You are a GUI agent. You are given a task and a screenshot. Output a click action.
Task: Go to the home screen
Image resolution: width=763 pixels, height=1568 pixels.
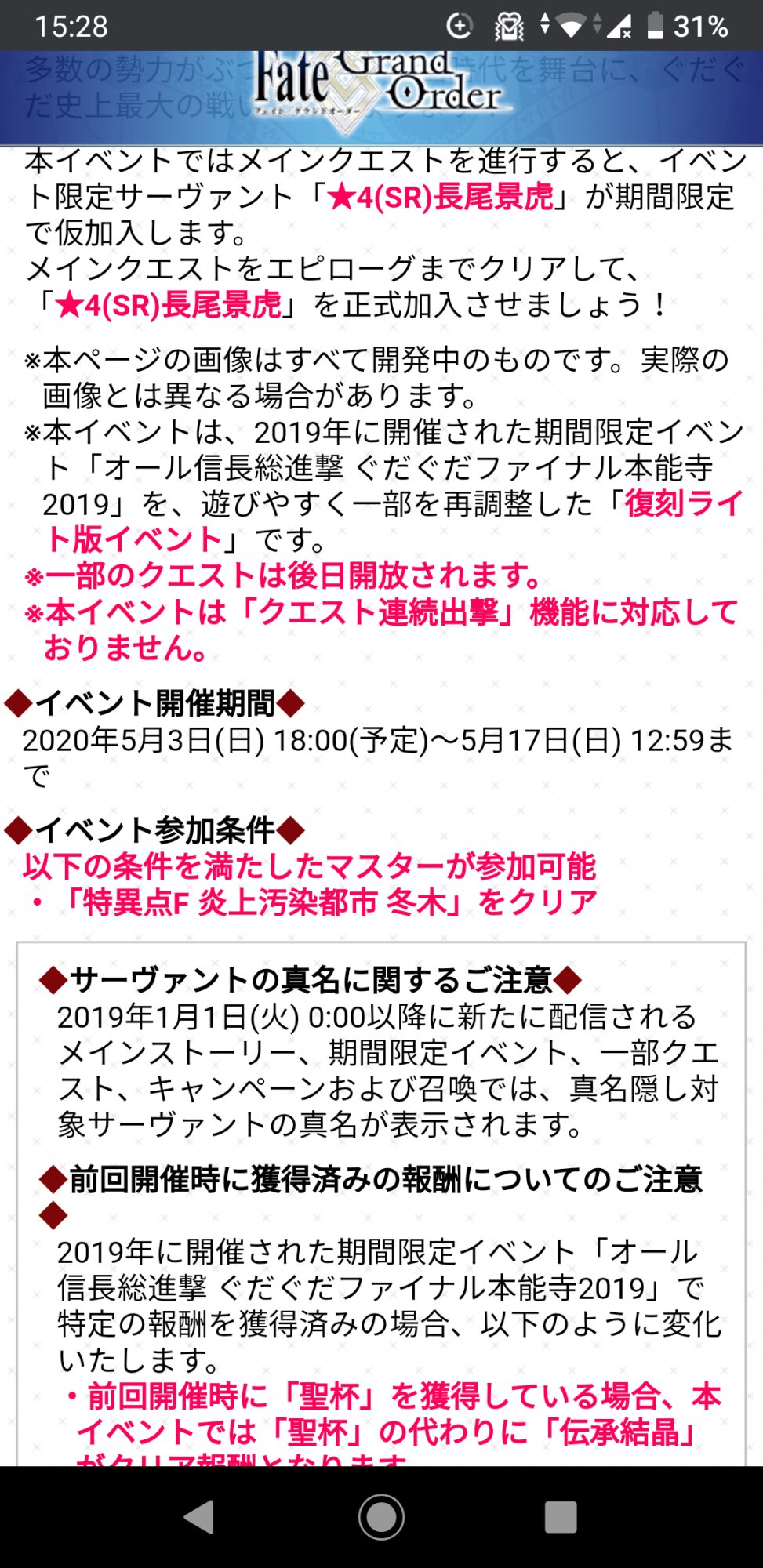pos(381,1516)
